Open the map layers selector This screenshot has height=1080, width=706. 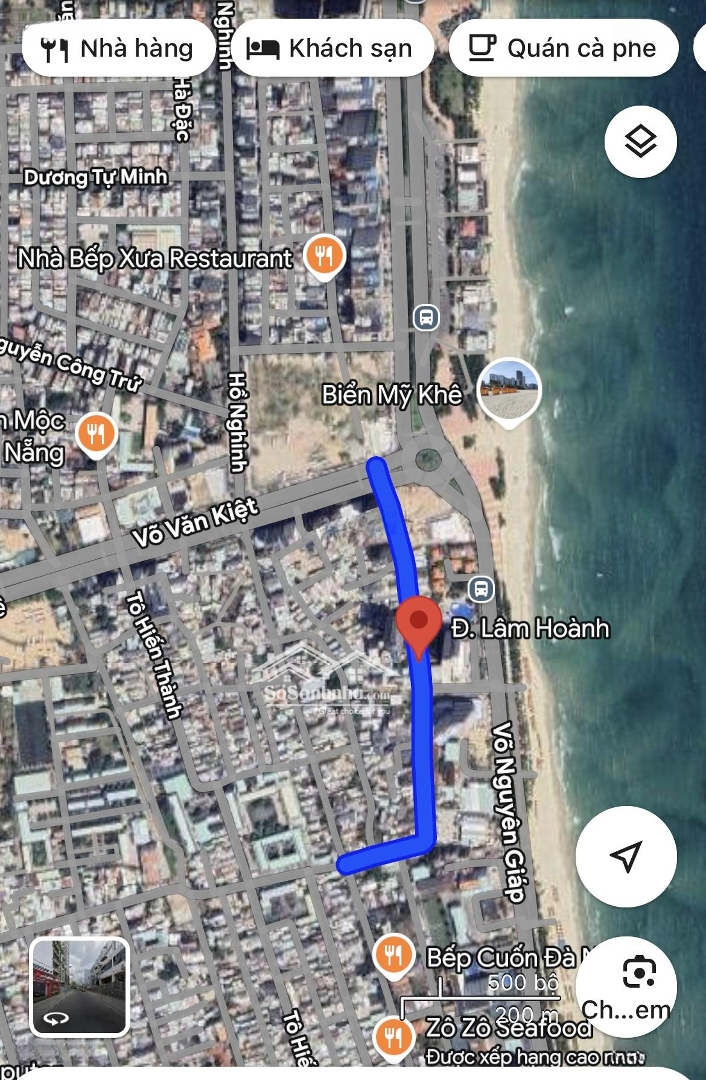pos(640,142)
